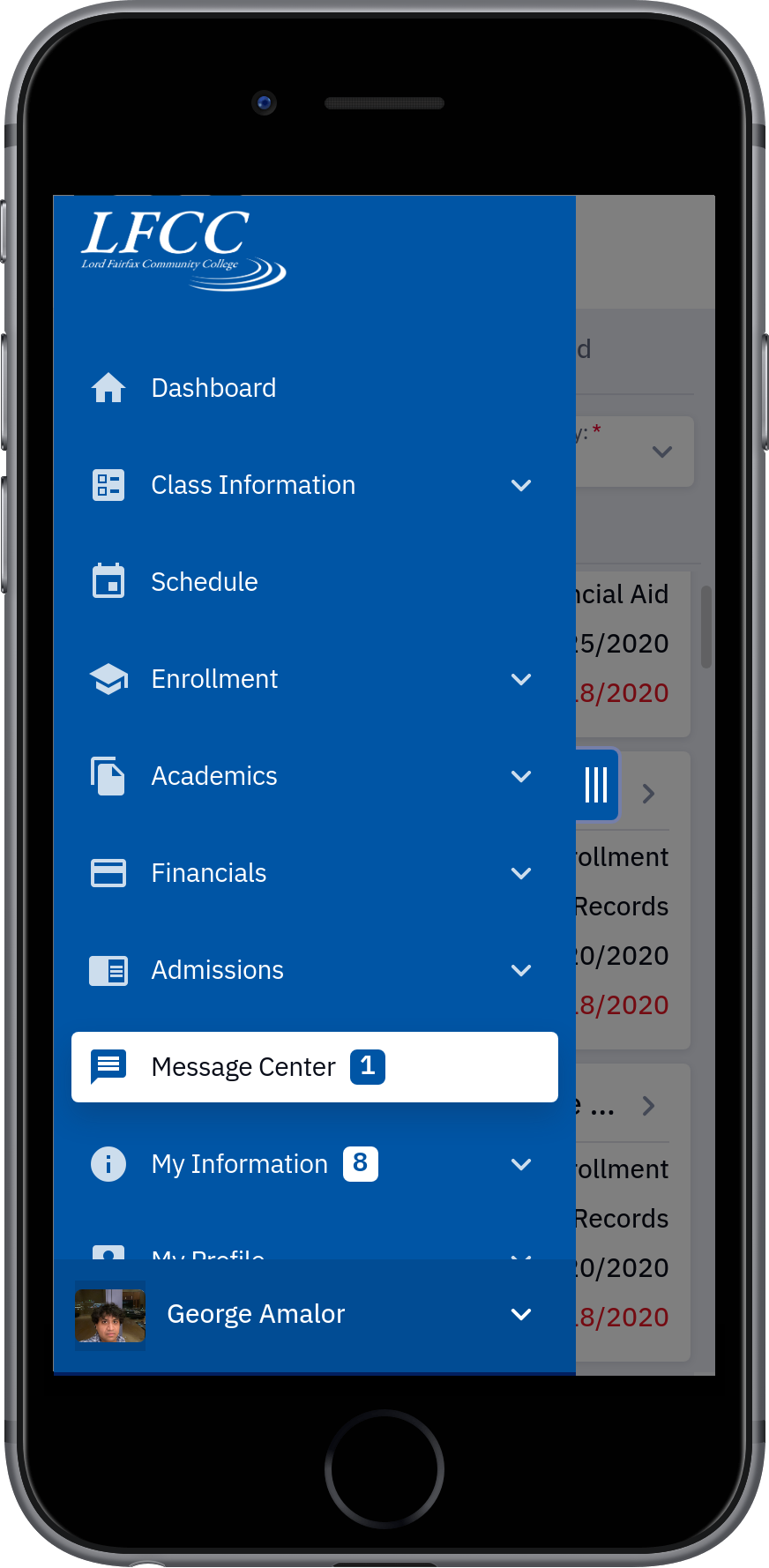769x1568 pixels.
Task: Expand the My Information section
Action: [314, 1164]
